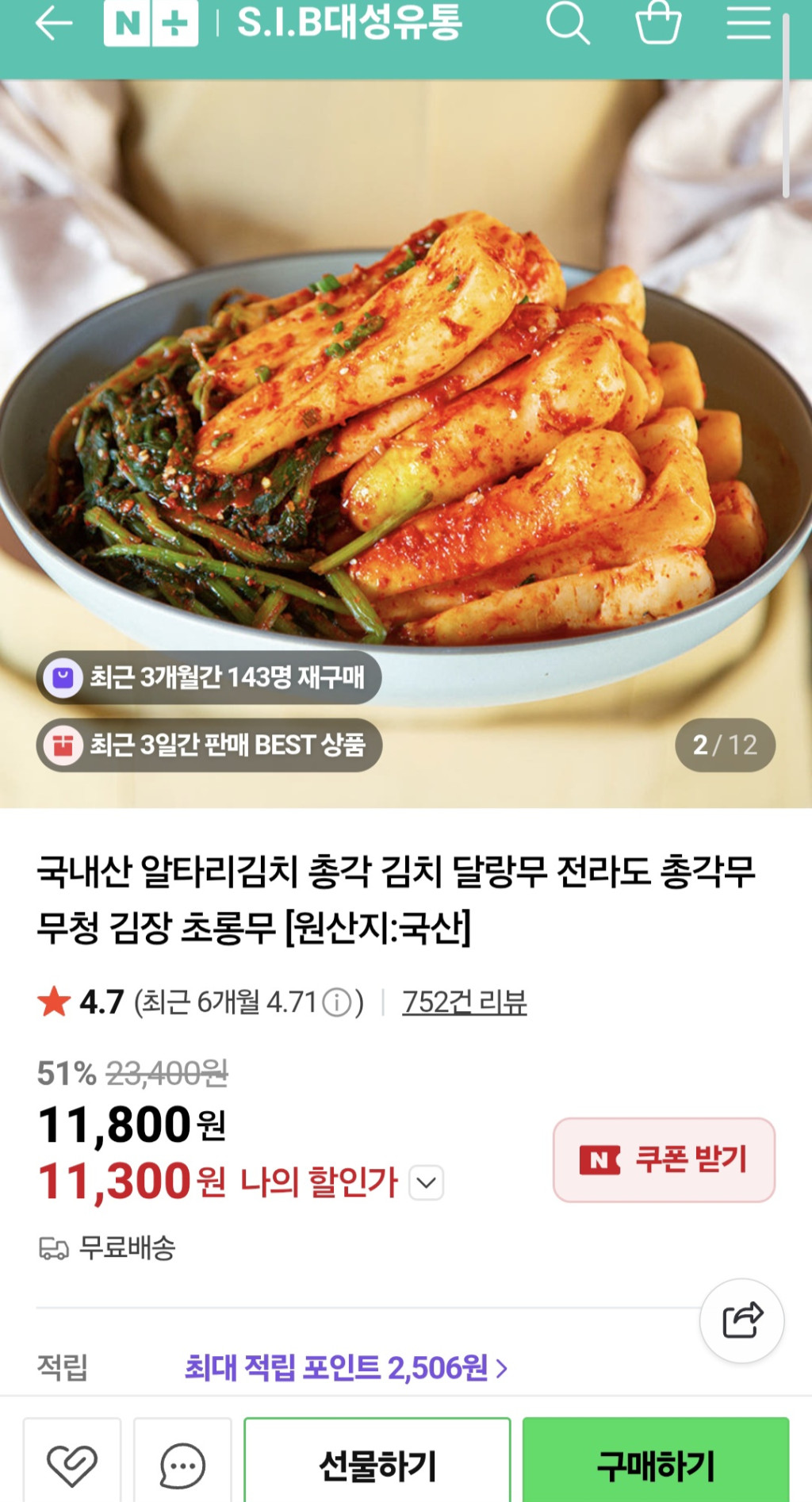Open the hamburger menu

(x=748, y=24)
